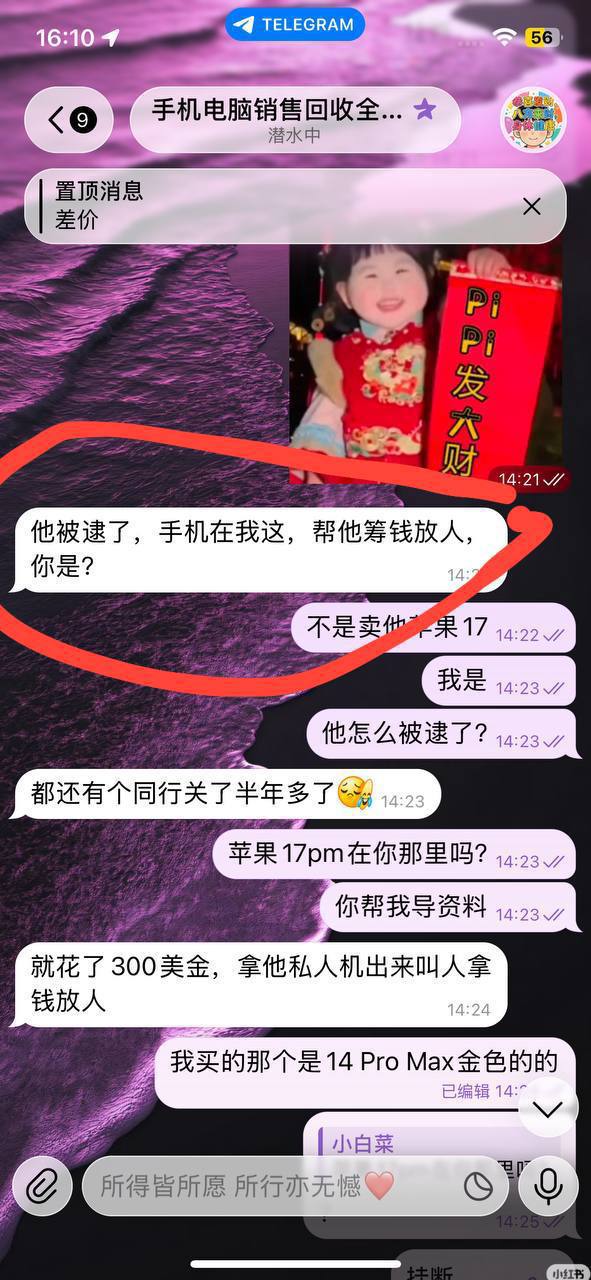Viewport: 591px width, 1280px height.
Task: Open the group info from title header
Action: pyautogui.click(x=295, y=121)
